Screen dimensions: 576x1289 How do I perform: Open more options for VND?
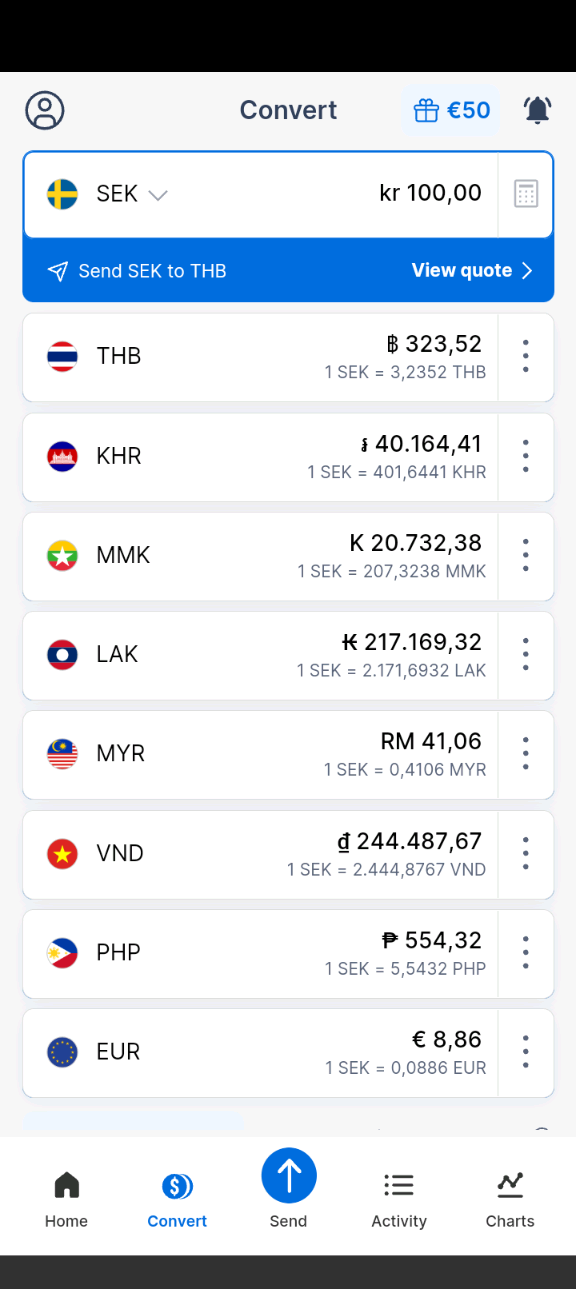pyautogui.click(x=525, y=854)
